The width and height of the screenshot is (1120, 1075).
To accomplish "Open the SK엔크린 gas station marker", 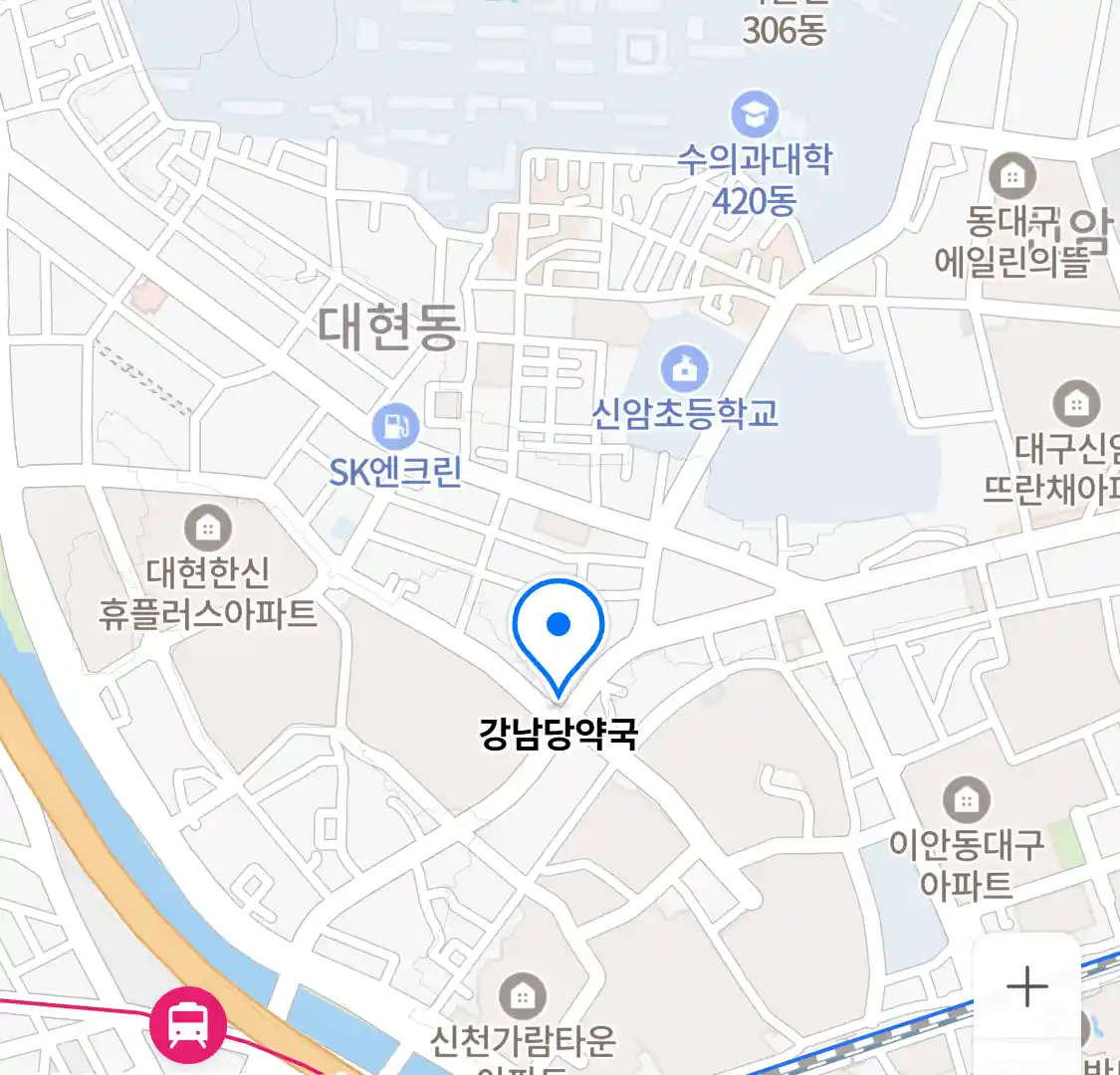I will pos(395,427).
